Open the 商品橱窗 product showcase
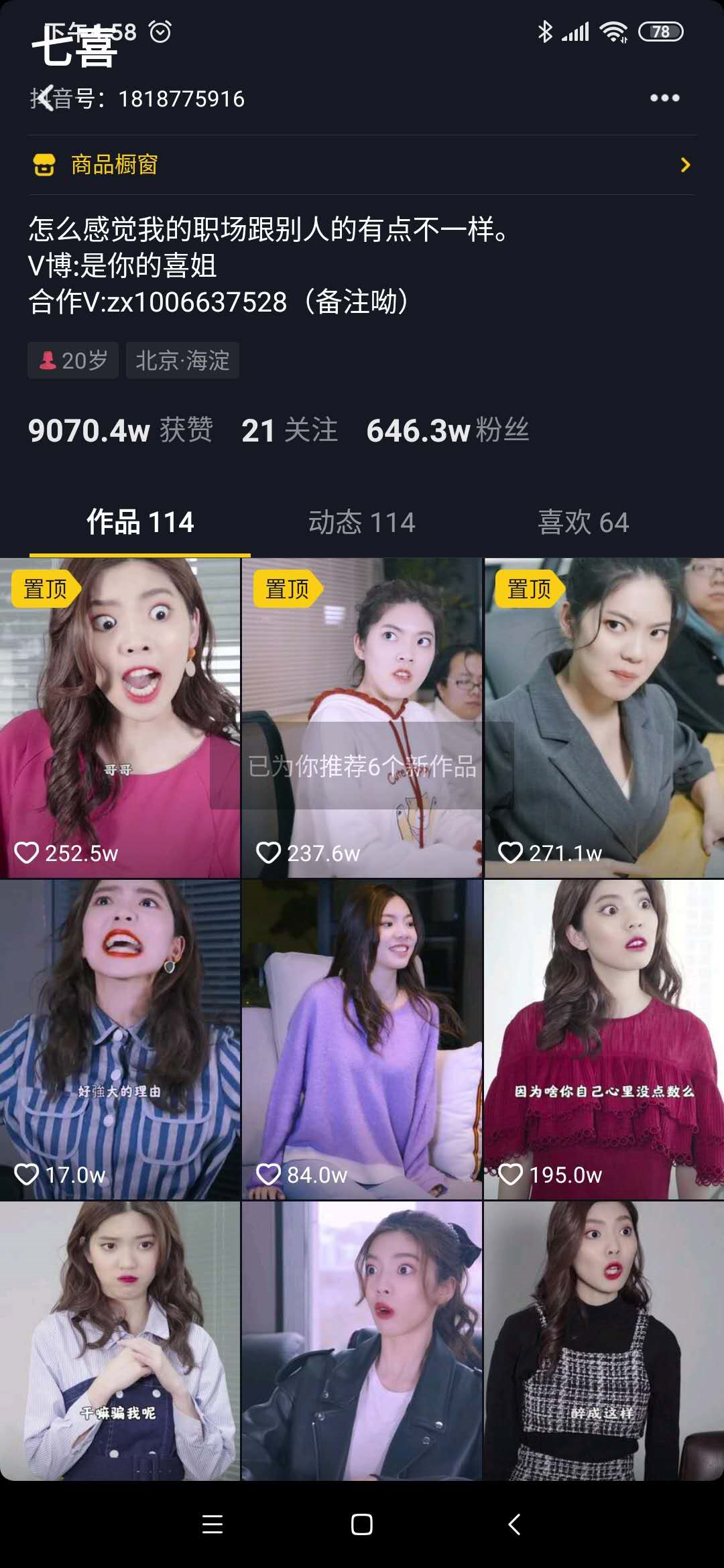 click(x=362, y=165)
